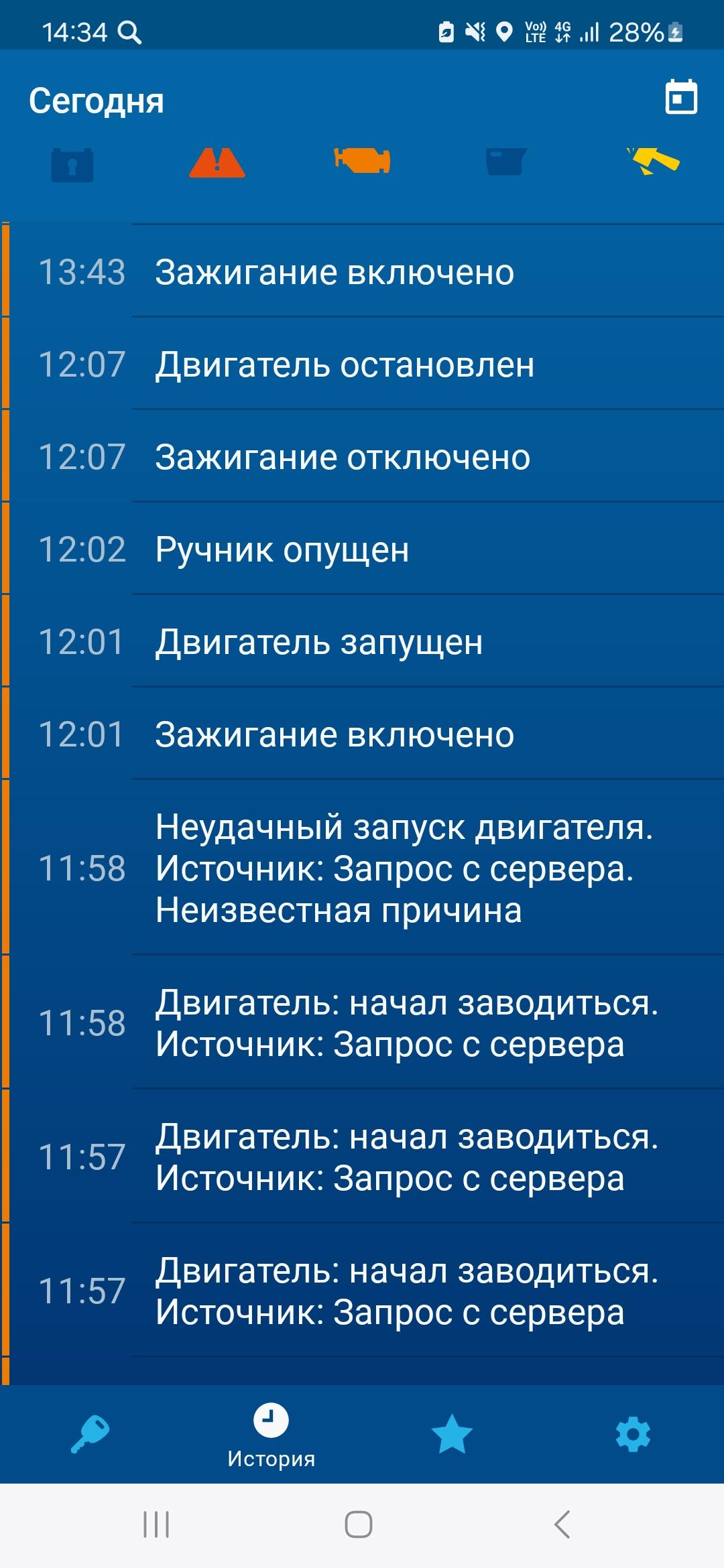Open the calendar date picker
Screen dimensions: 724x1568
(x=680, y=98)
